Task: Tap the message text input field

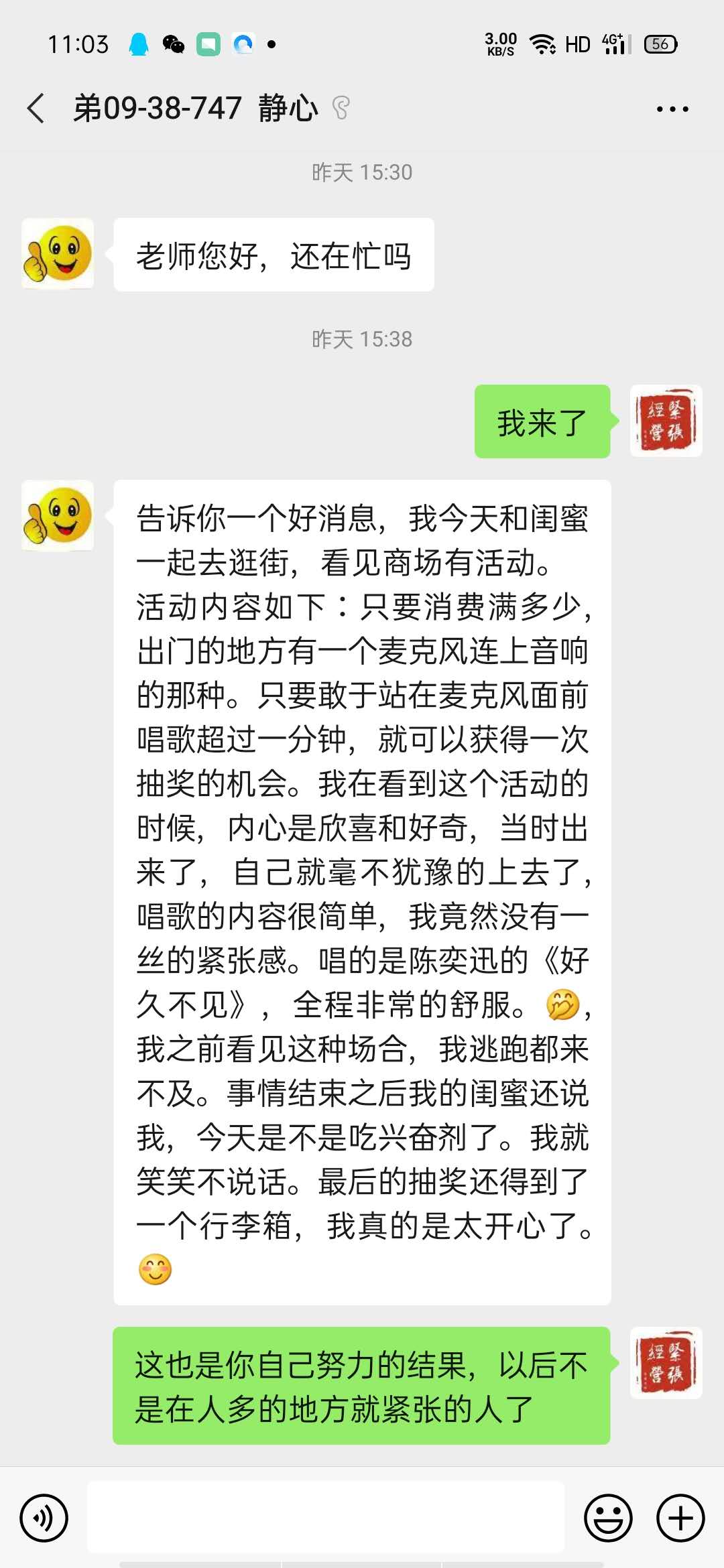Action: (x=326, y=1517)
